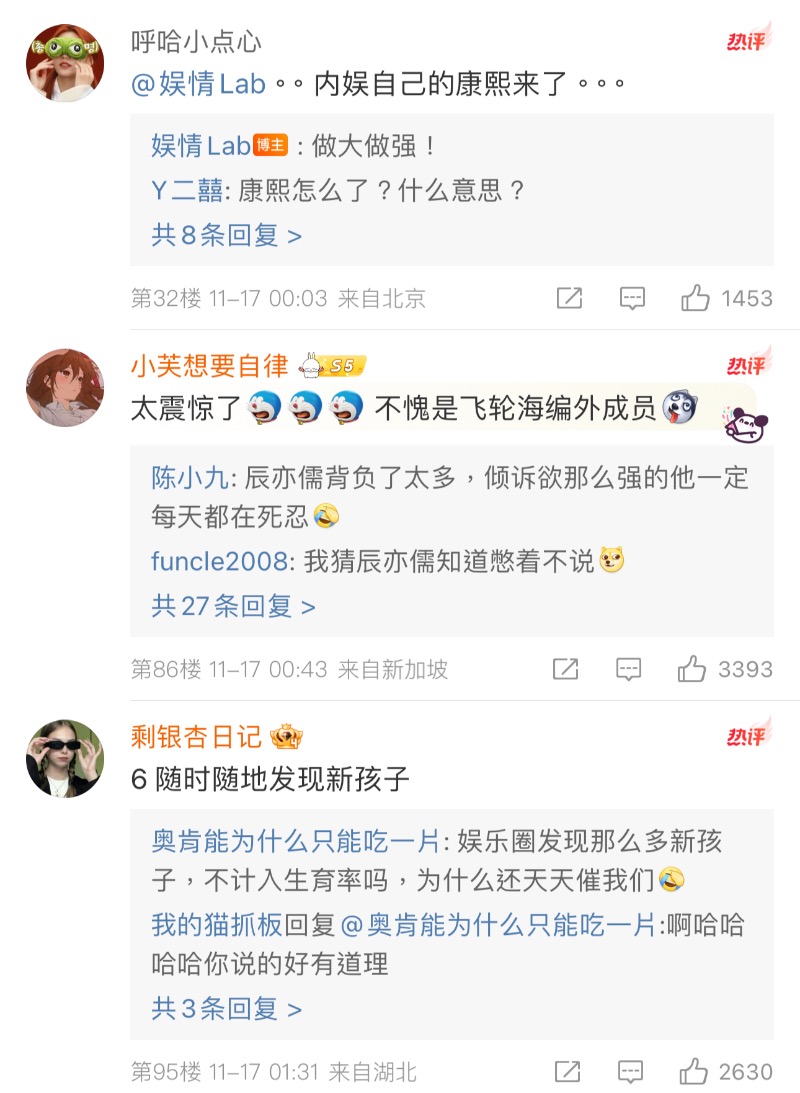Open 小芙想要自律's username profile
Image resolution: width=800 pixels, height=1093 pixels.
(x=209, y=365)
